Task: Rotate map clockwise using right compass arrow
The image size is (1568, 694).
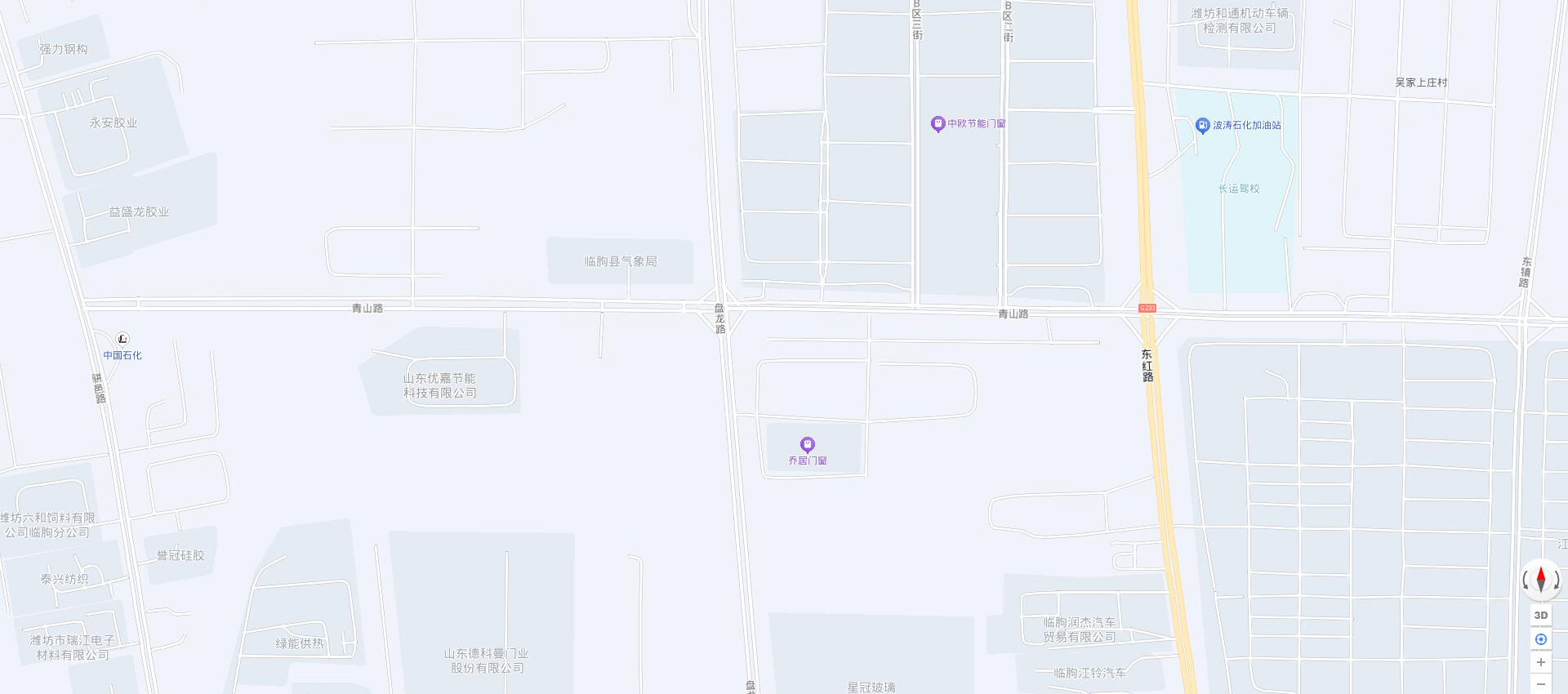Action: [1557, 581]
